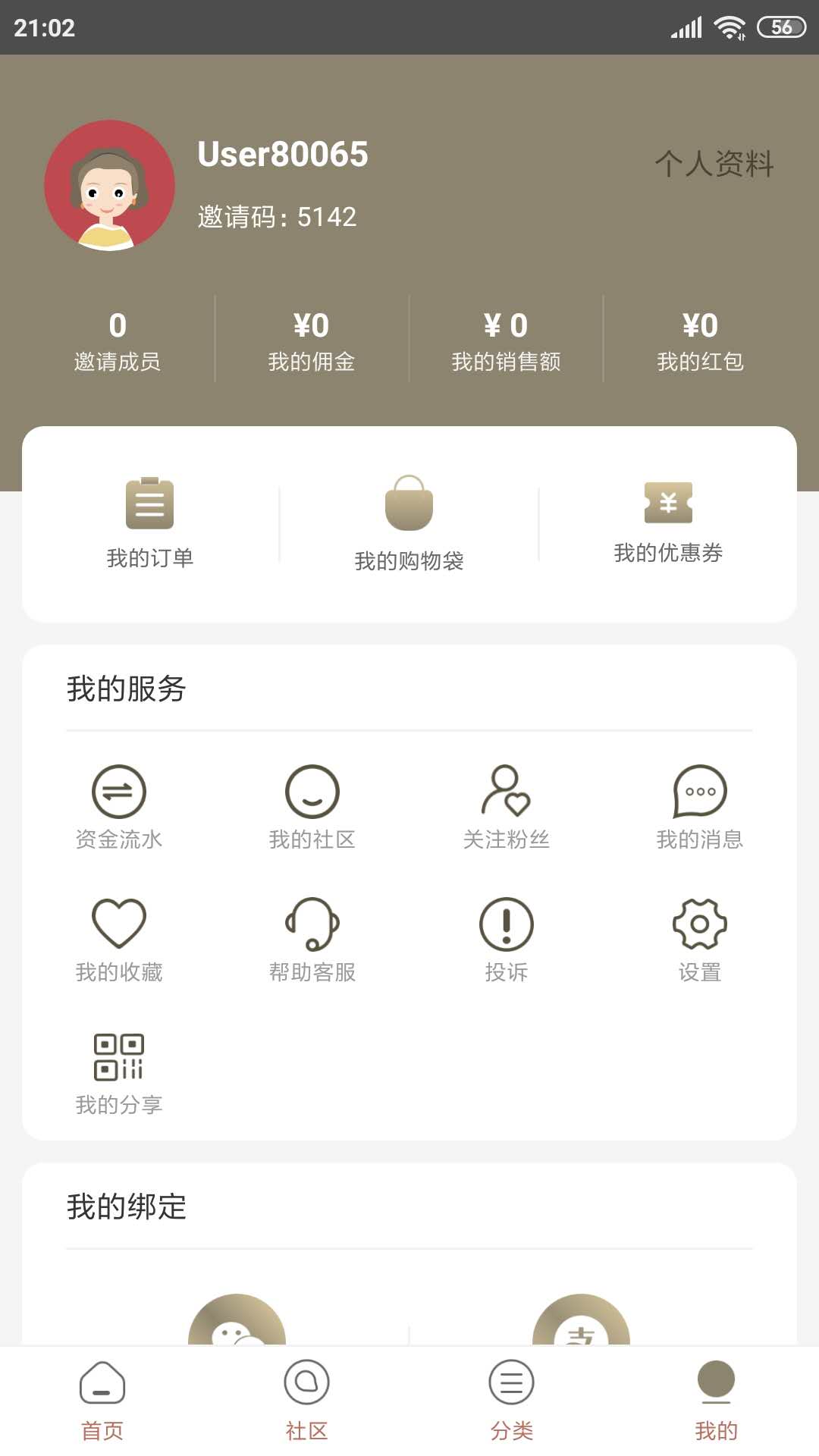This screenshot has height=1456, width=819.
Task: View 邀请成员 invited members count
Action: pyautogui.click(x=118, y=340)
